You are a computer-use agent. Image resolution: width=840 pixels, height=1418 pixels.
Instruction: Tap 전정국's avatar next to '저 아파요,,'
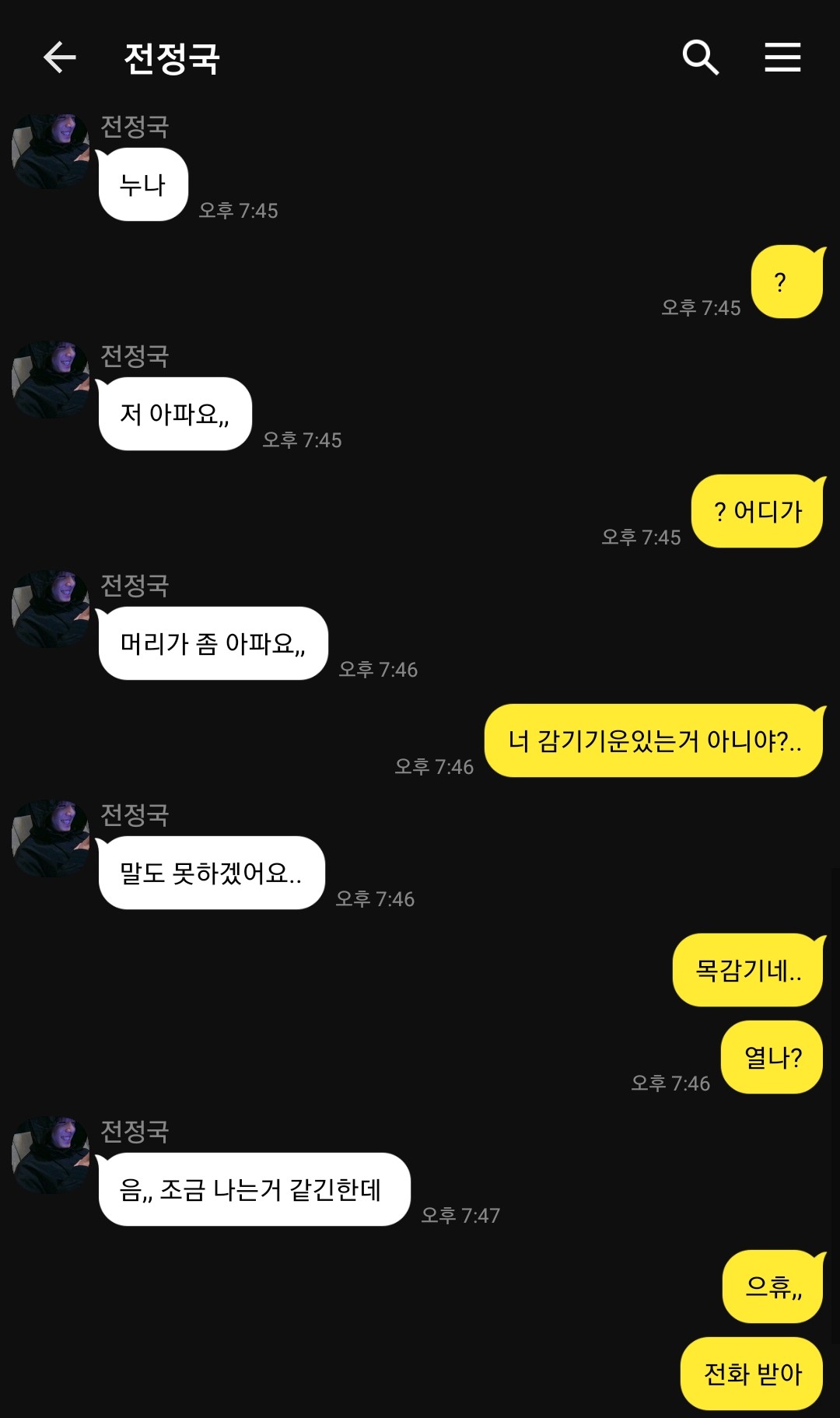(51, 380)
